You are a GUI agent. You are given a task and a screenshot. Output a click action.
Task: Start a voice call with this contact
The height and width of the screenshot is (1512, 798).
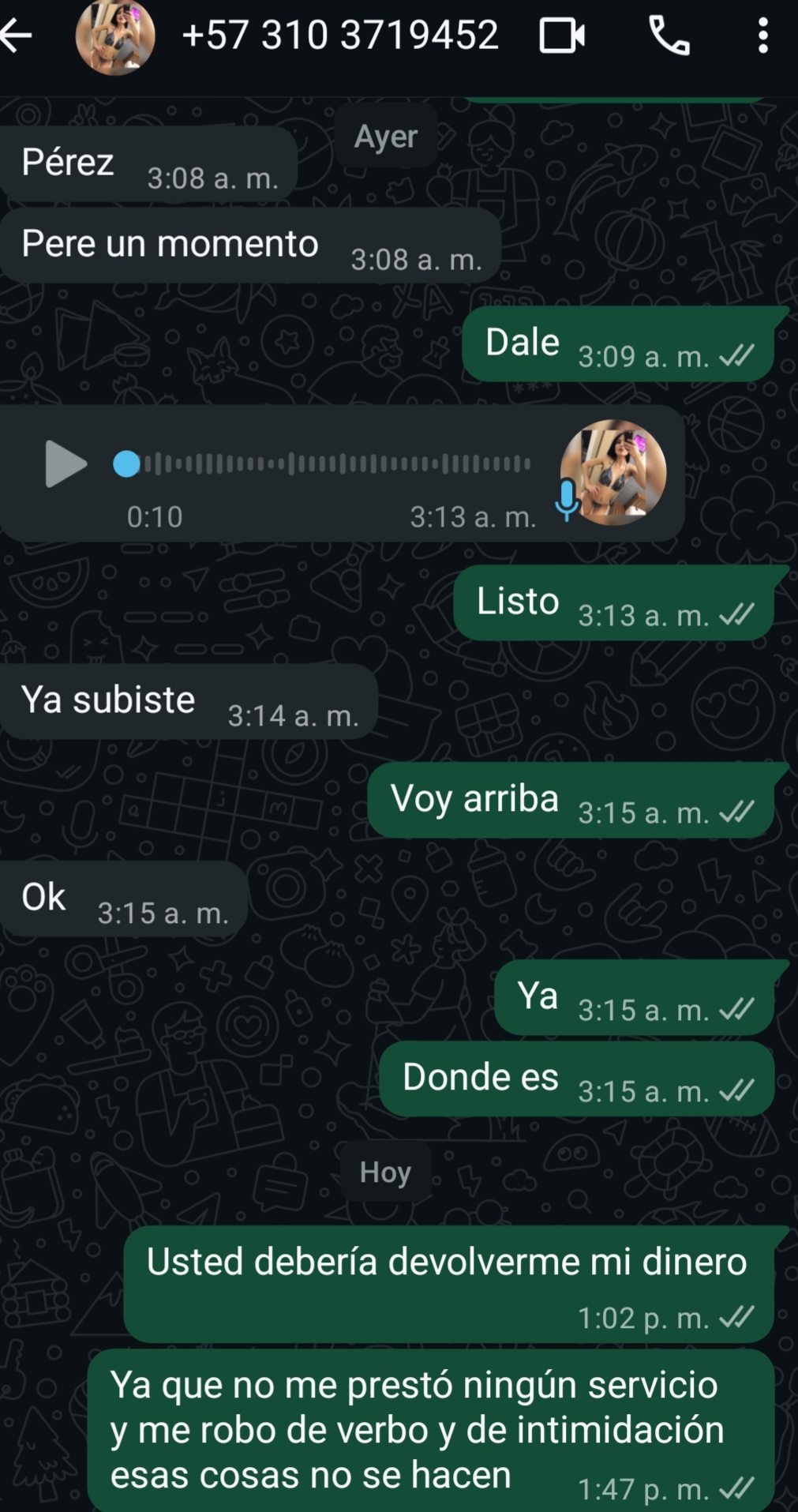669,36
